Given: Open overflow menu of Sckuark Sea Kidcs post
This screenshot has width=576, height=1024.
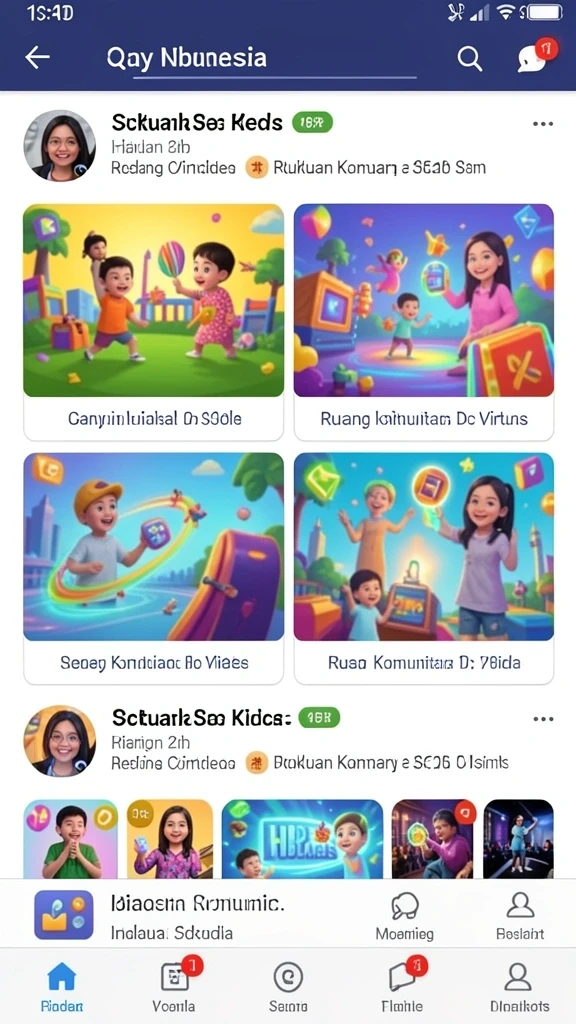Looking at the screenshot, I should (x=543, y=719).
